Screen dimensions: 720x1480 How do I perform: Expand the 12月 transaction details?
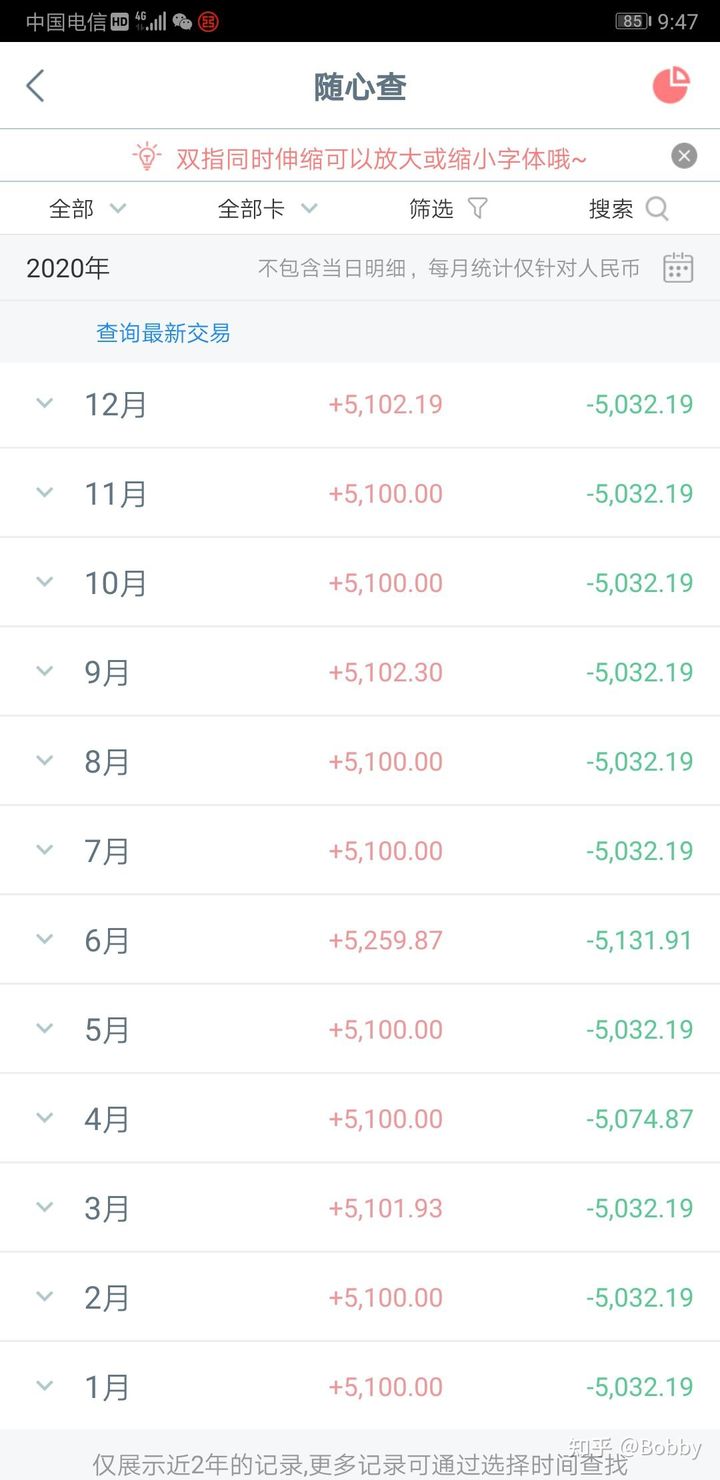click(x=44, y=403)
